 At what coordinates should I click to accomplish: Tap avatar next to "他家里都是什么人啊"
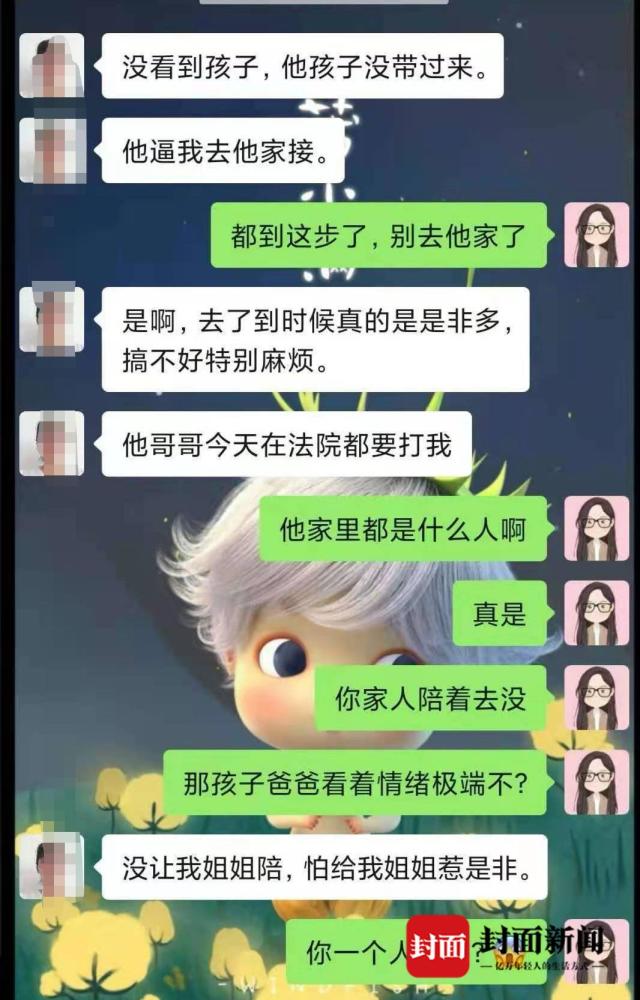point(596,529)
